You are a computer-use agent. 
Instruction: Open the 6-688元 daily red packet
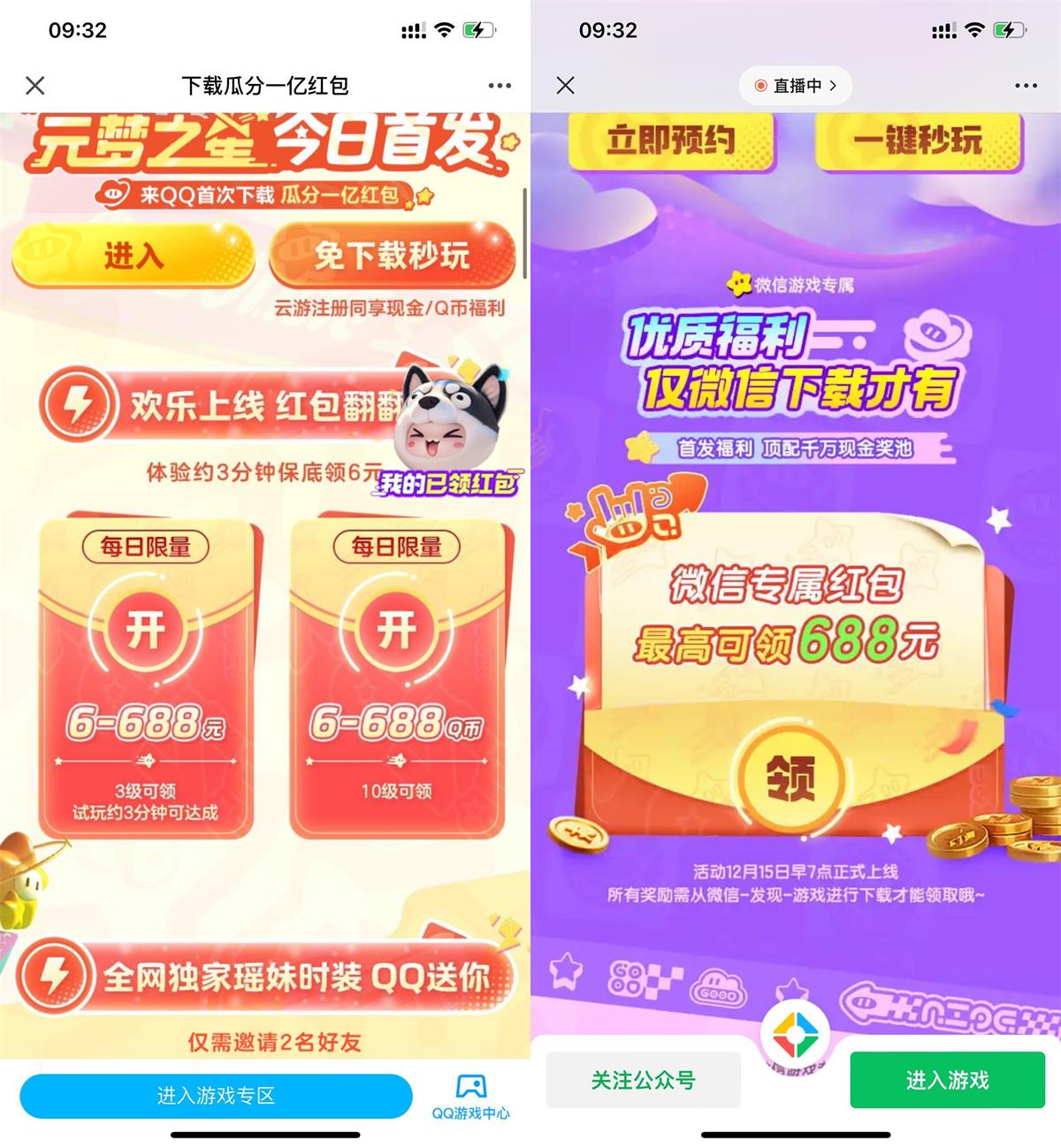pyautogui.click(x=146, y=631)
